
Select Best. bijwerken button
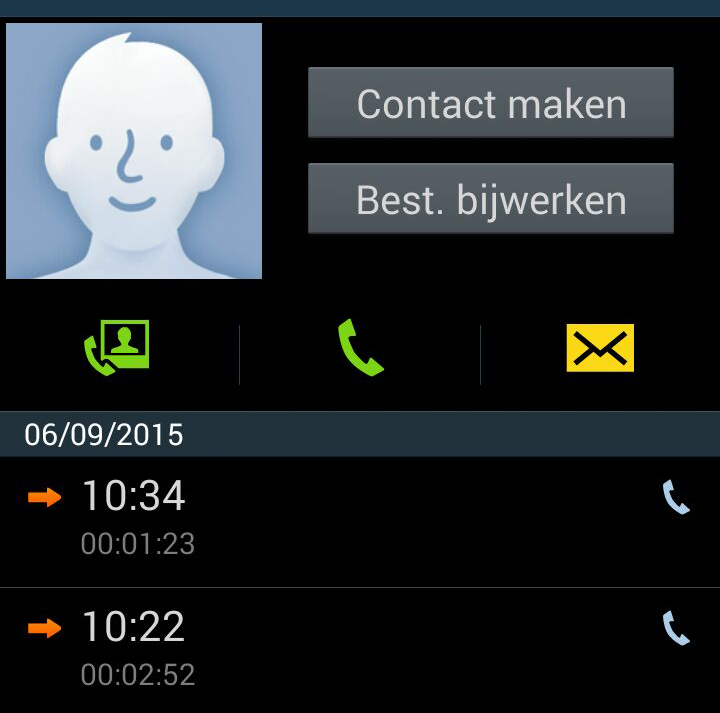click(490, 199)
